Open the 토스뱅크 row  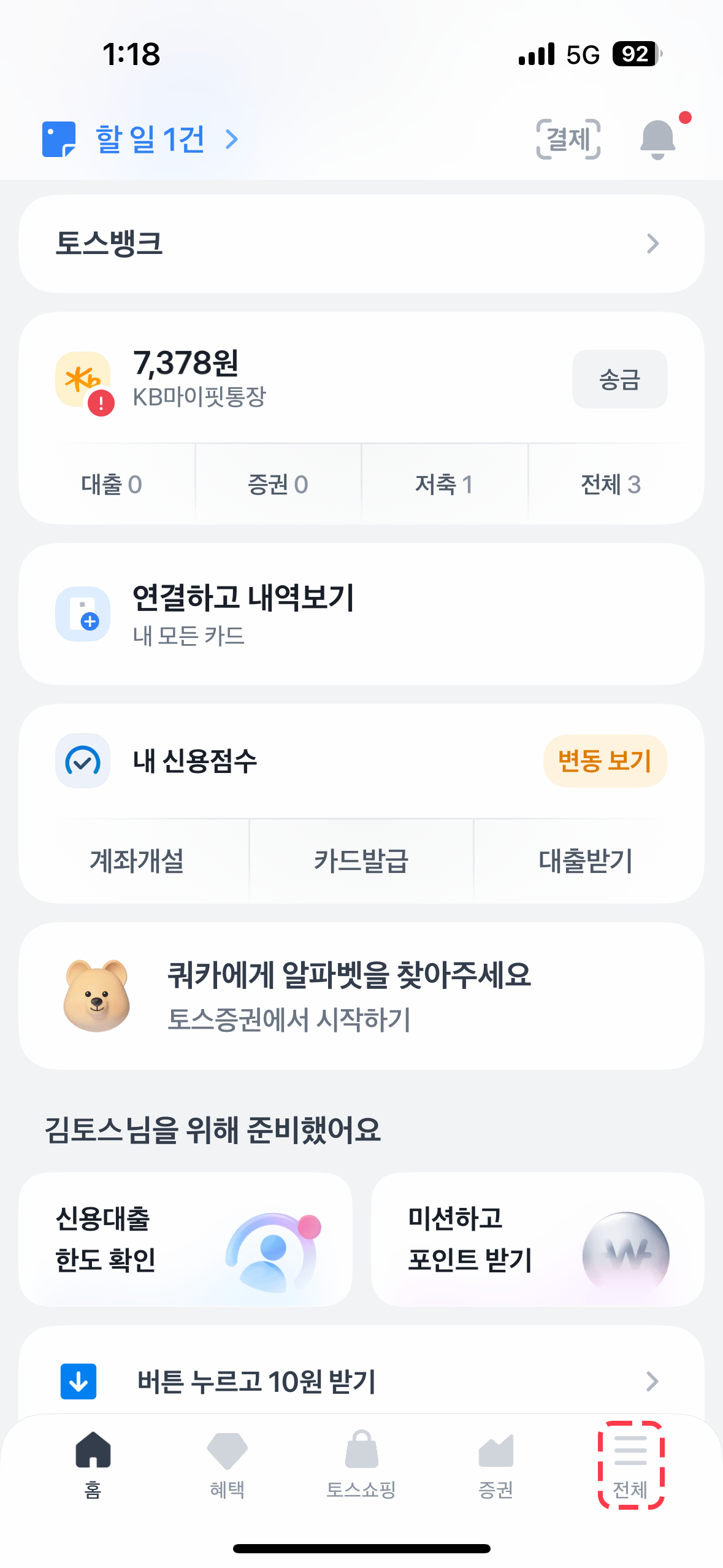click(x=361, y=244)
